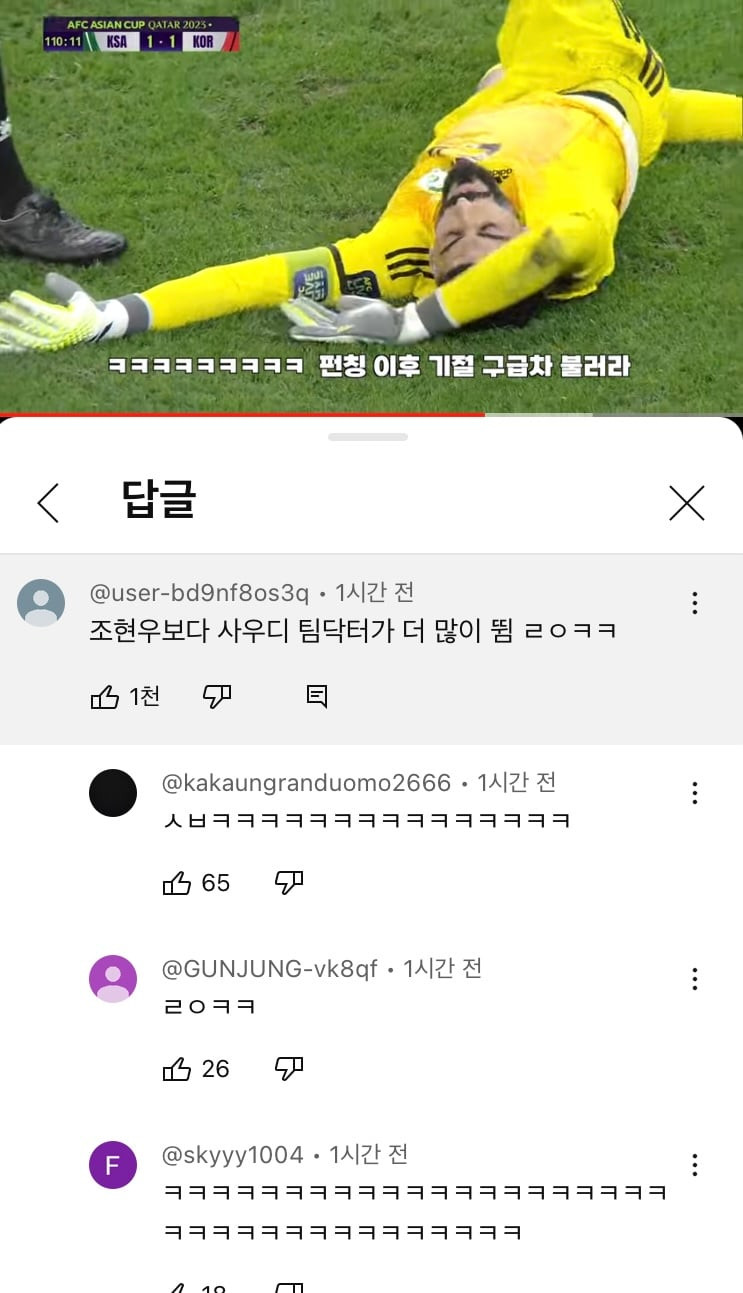Viewport: 743px width, 1293px height.
Task: Open options menu for @user-bd9nf8os3q's comment
Action: pyautogui.click(x=694, y=603)
